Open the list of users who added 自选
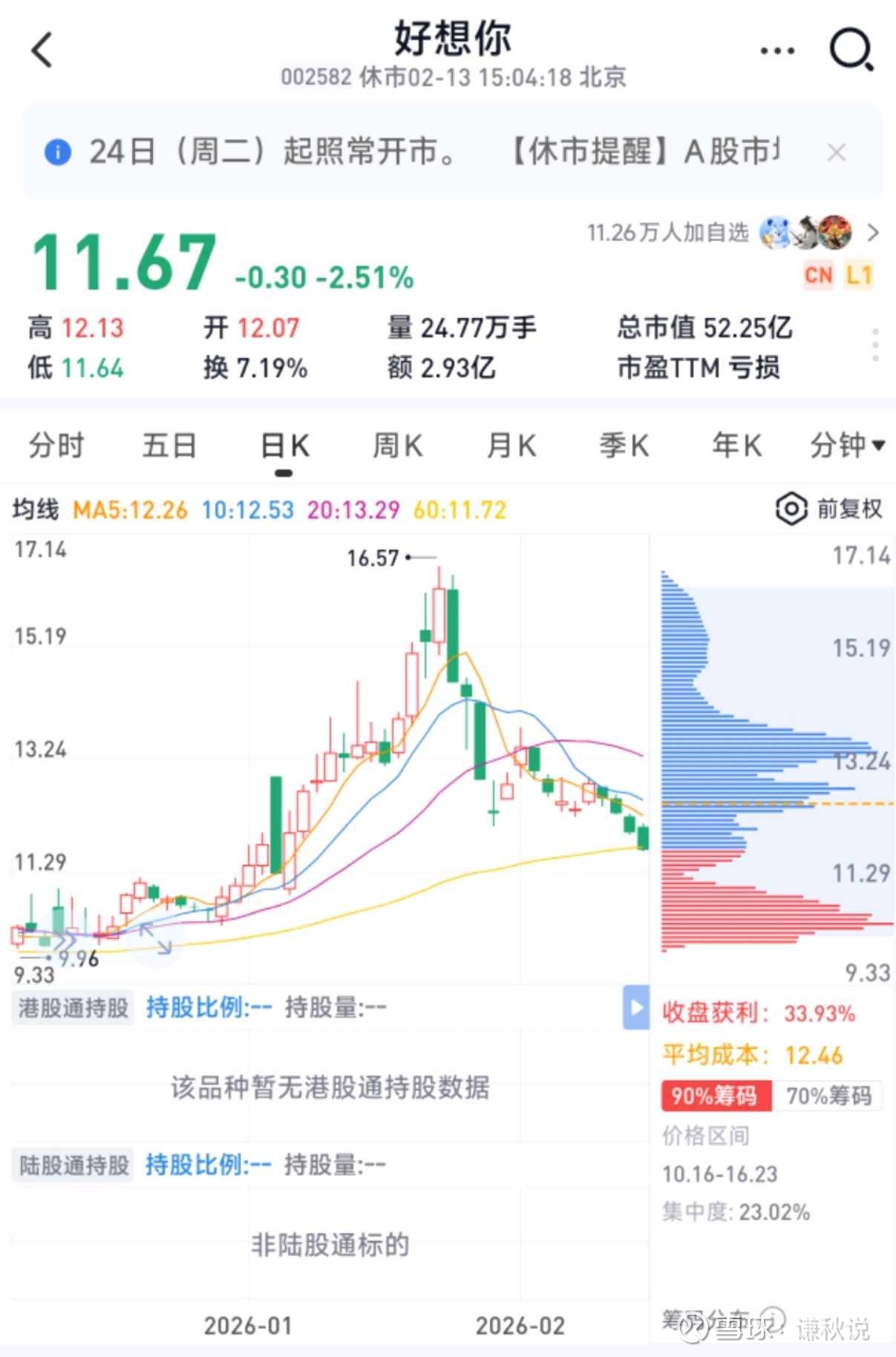Viewport: 896px width, 1357px height. 873,233
